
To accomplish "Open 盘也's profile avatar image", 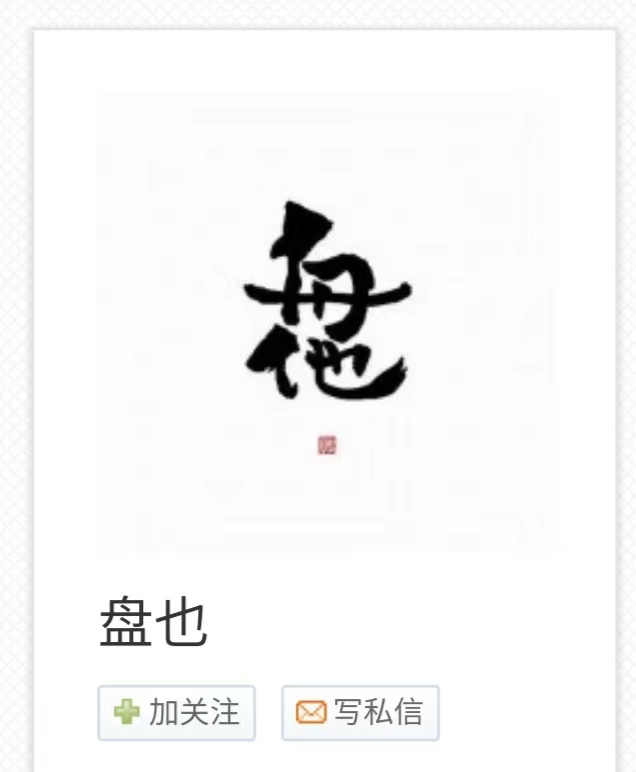I will (326, 322).
